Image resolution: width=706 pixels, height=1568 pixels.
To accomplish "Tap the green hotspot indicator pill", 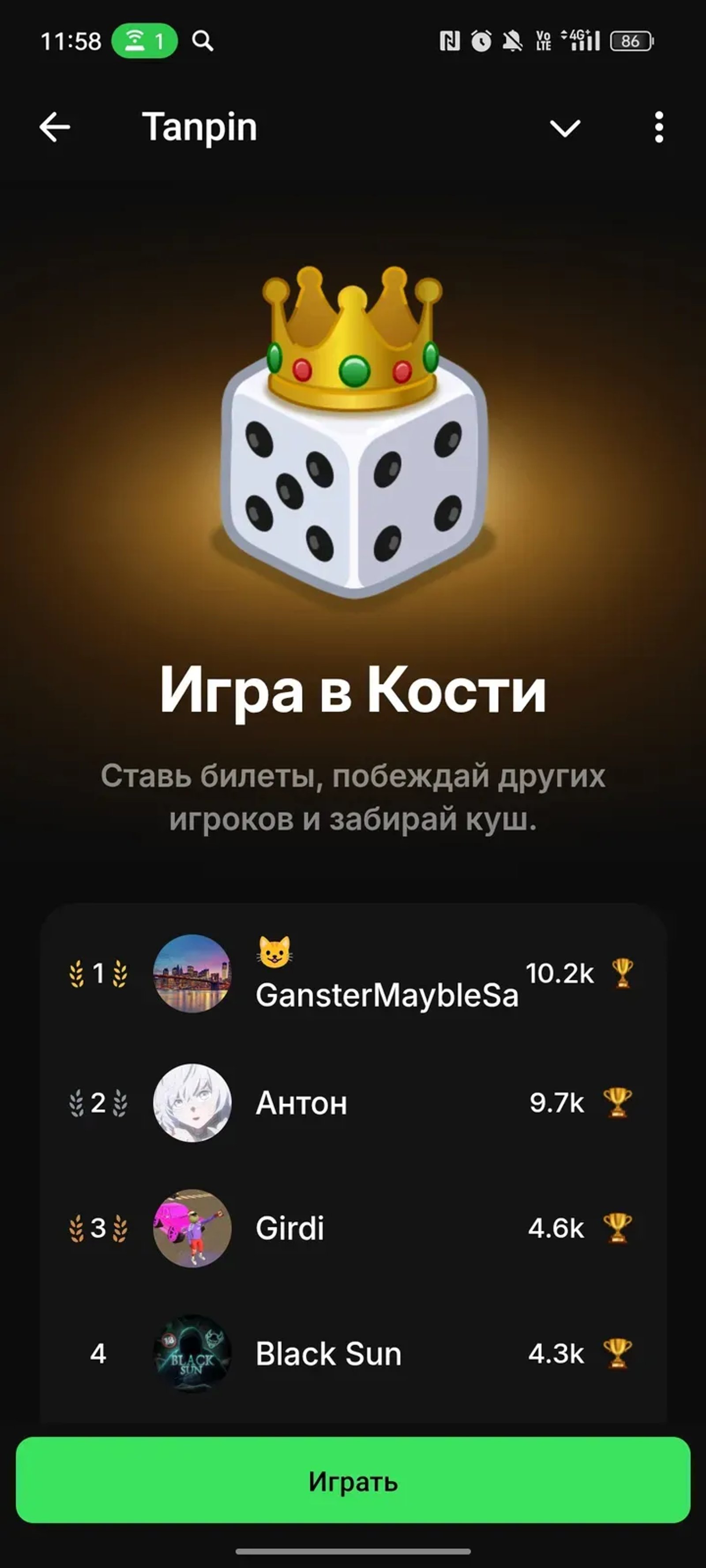I will tap(143, 40).
